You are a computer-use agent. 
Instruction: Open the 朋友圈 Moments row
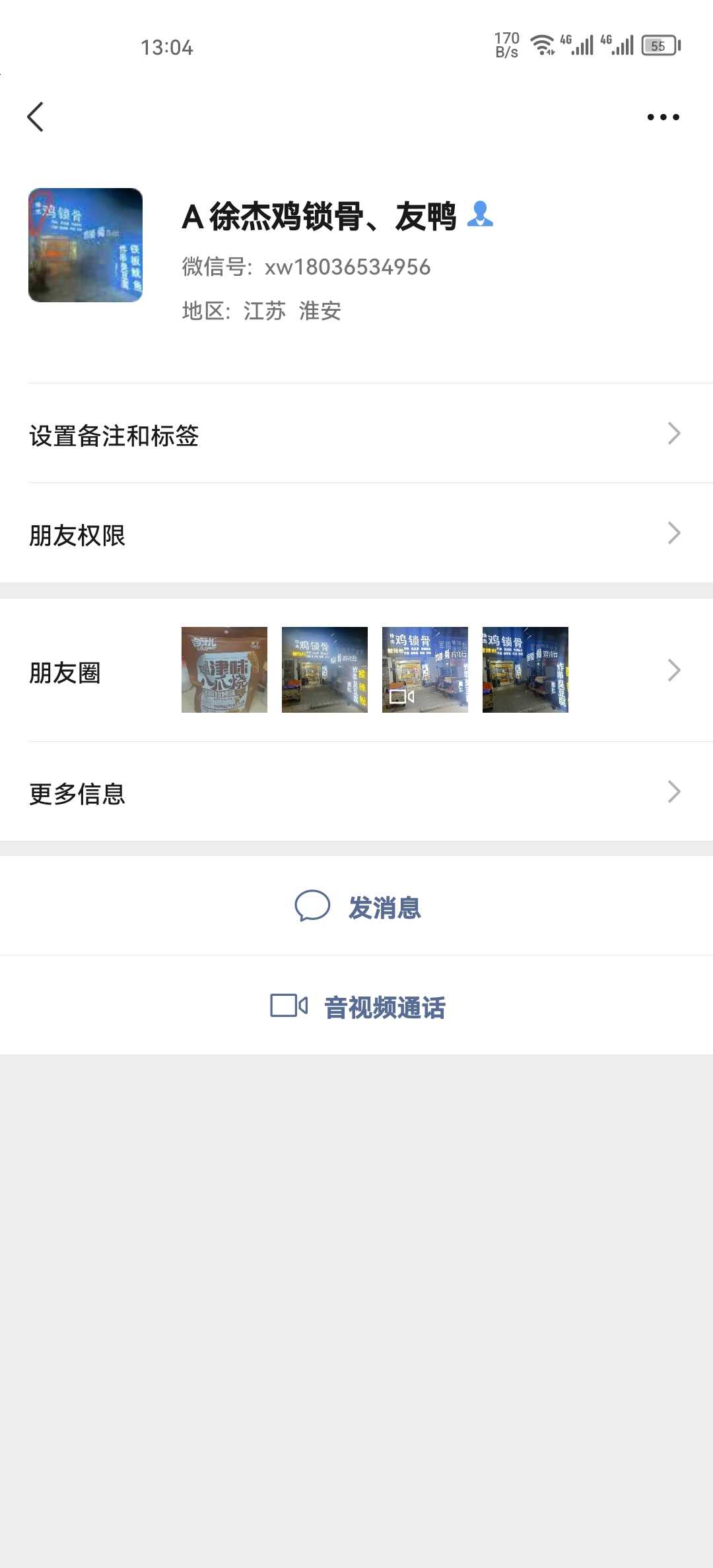point(356,670)
